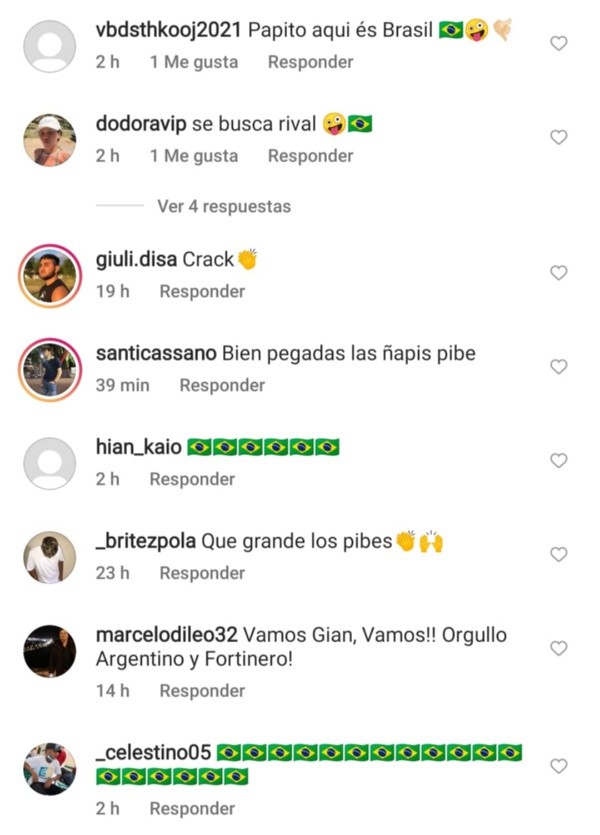Open giuli.disa's profile
Screen dimensions: 600x835
138,260
